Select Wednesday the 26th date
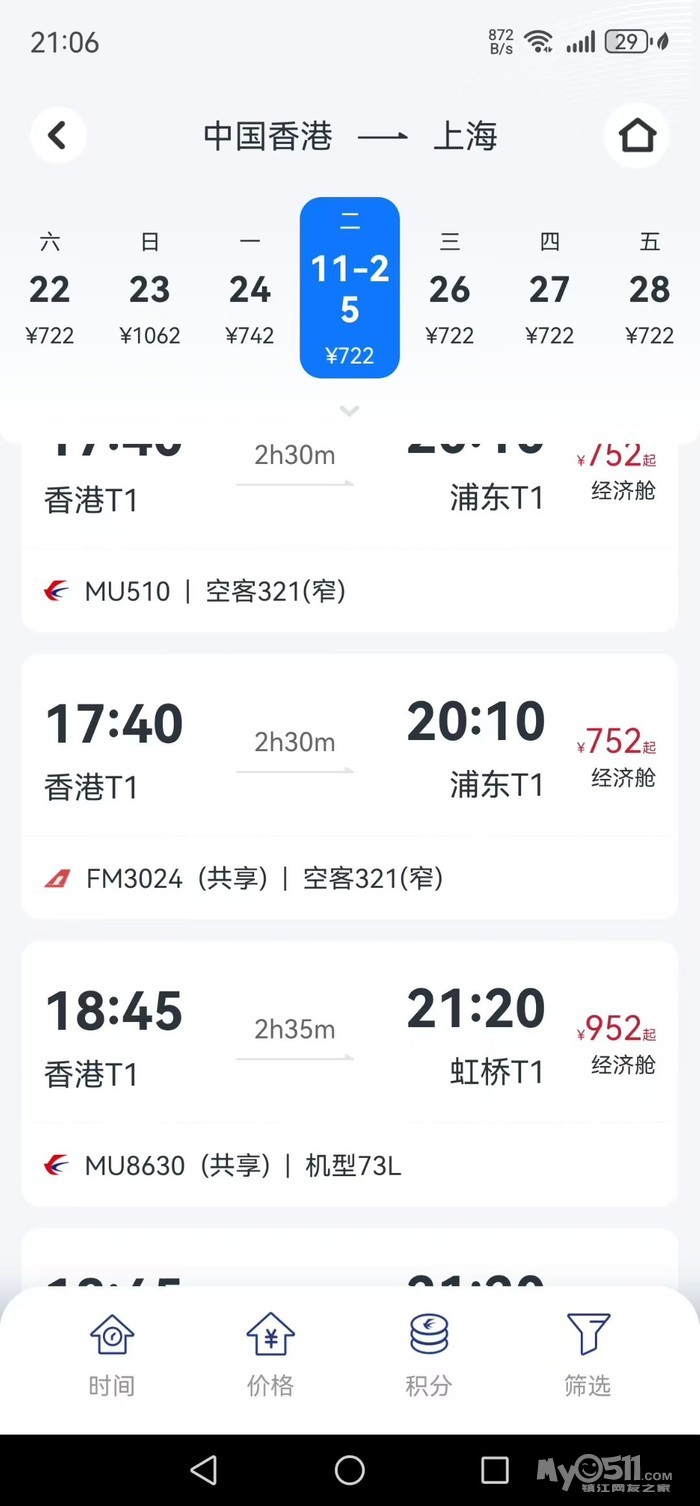 (x=450, y=290)
